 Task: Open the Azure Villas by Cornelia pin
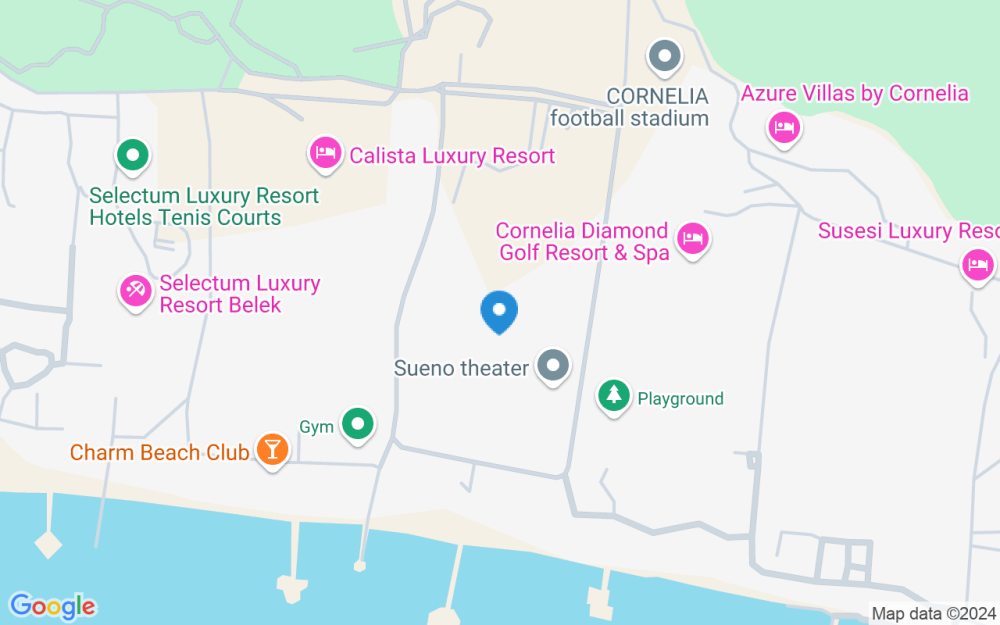[x=784, y=127]
